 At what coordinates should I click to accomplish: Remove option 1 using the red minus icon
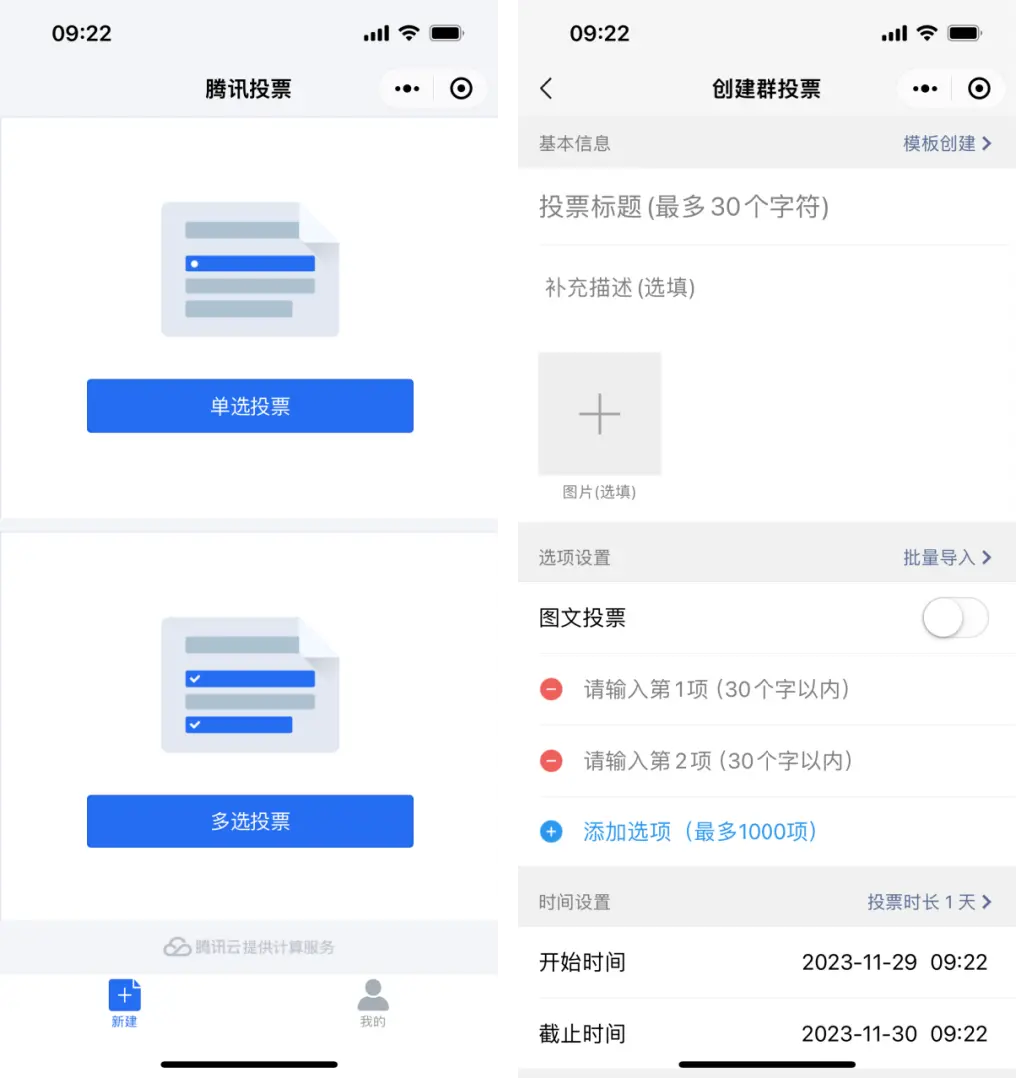click(551, 689)
